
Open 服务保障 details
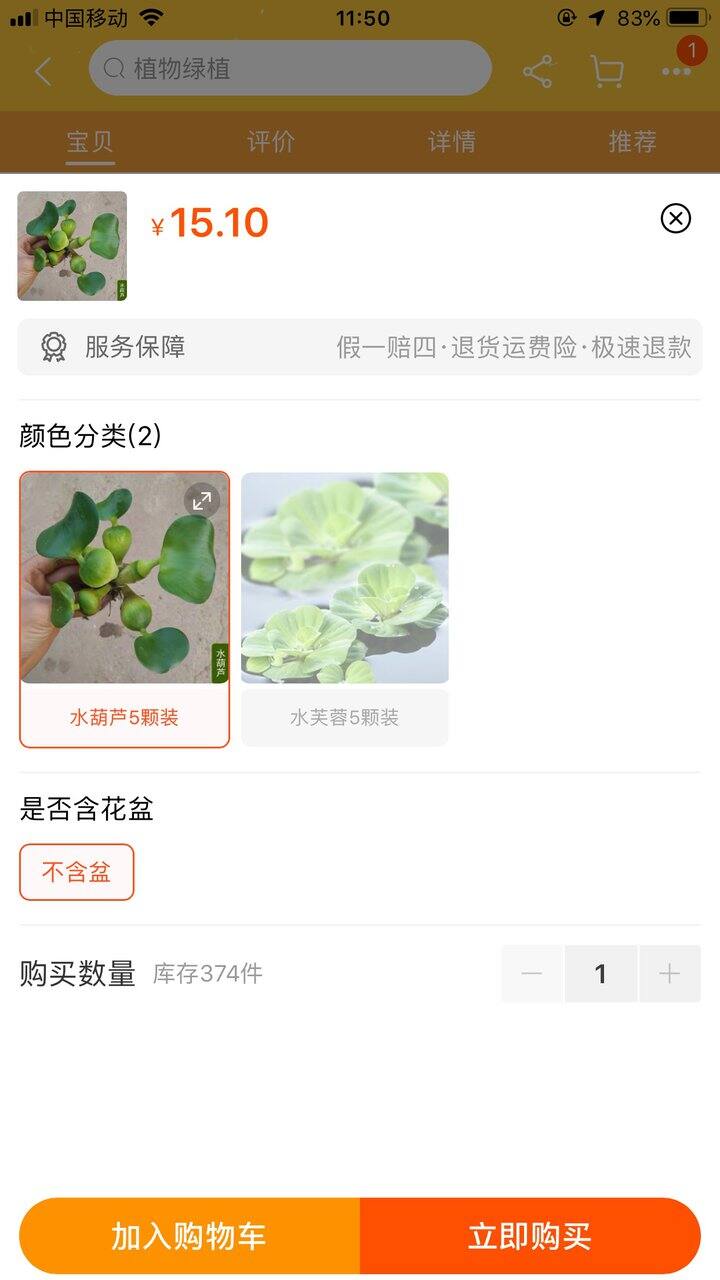[360, 347]
